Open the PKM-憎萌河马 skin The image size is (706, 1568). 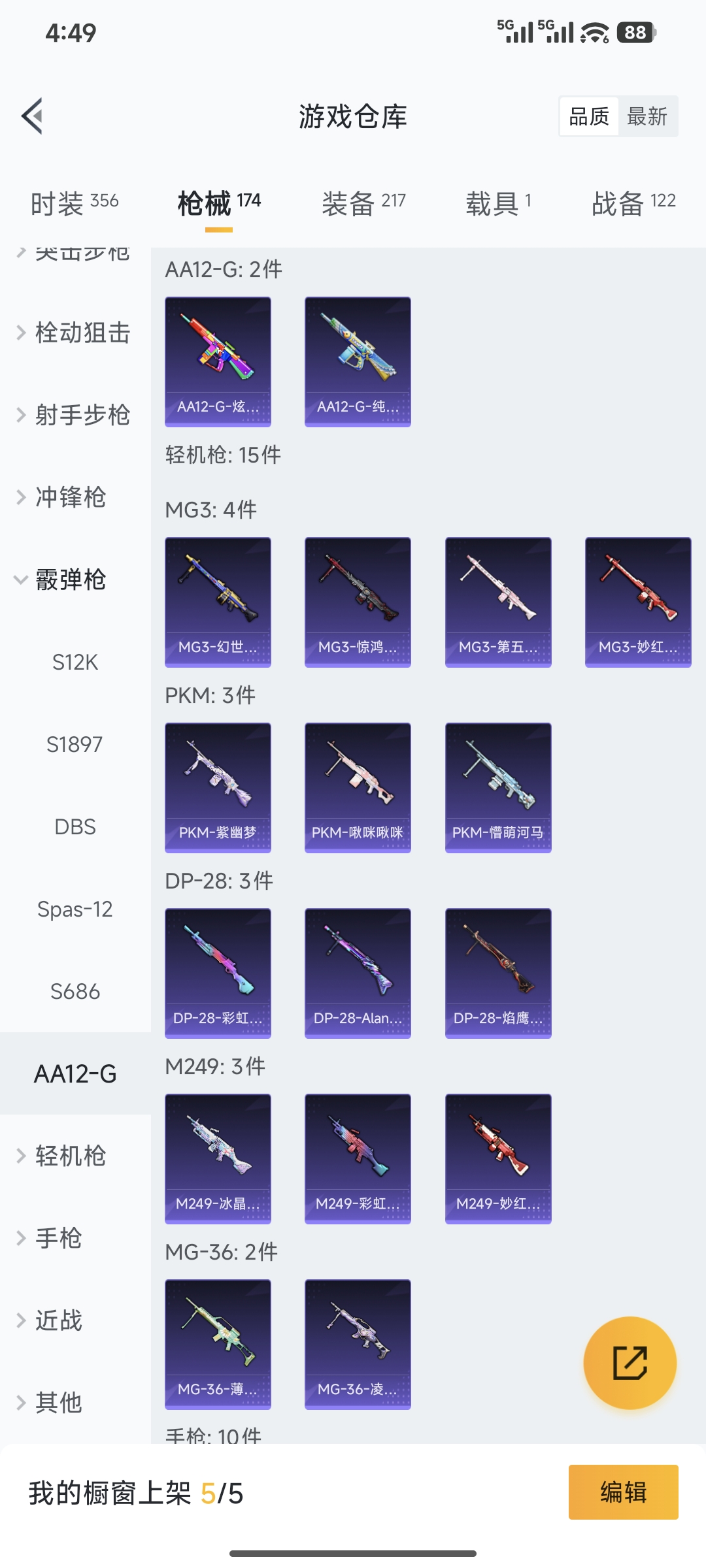click(498, 787)
